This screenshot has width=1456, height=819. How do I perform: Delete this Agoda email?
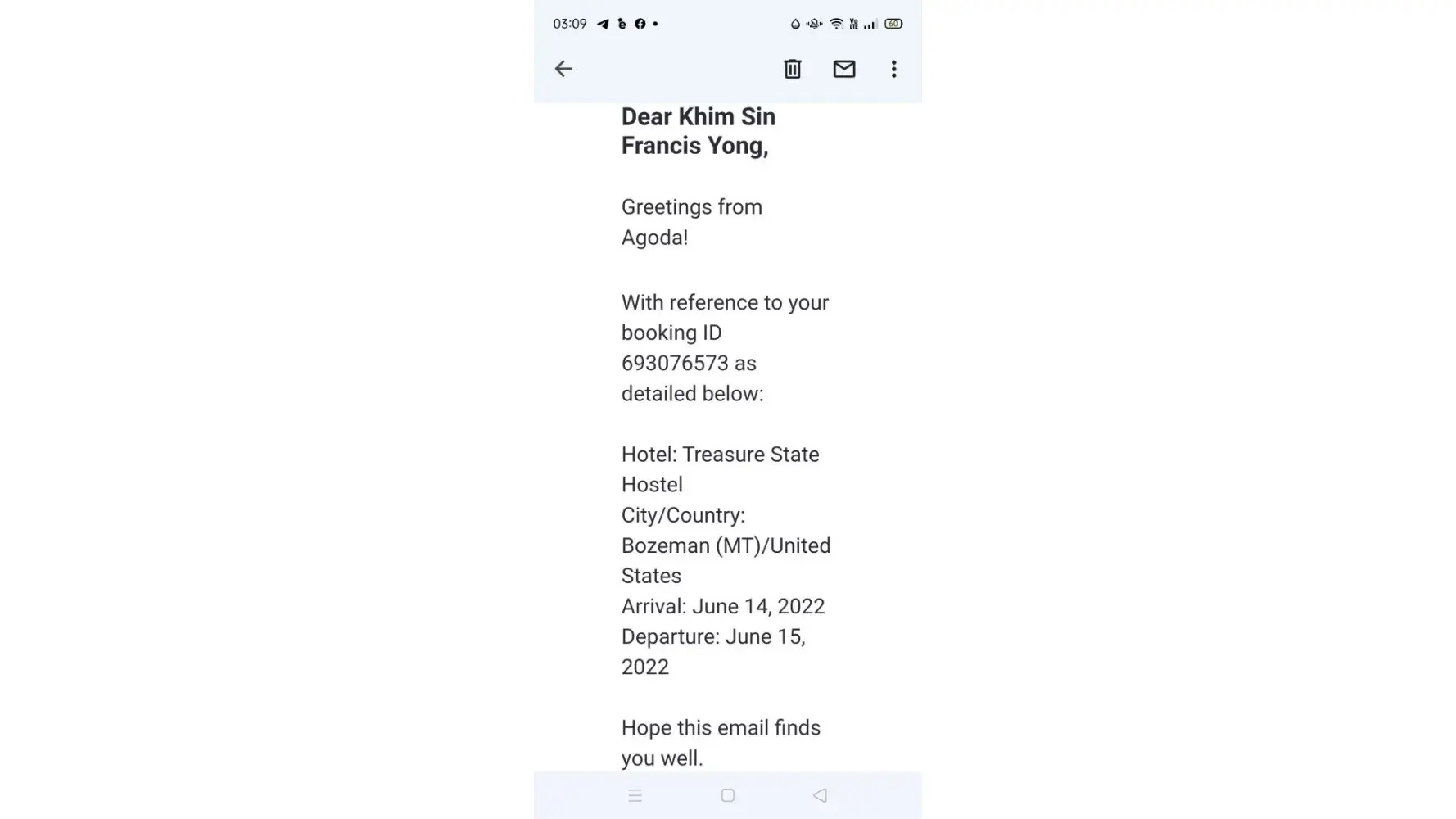(792, 69)
